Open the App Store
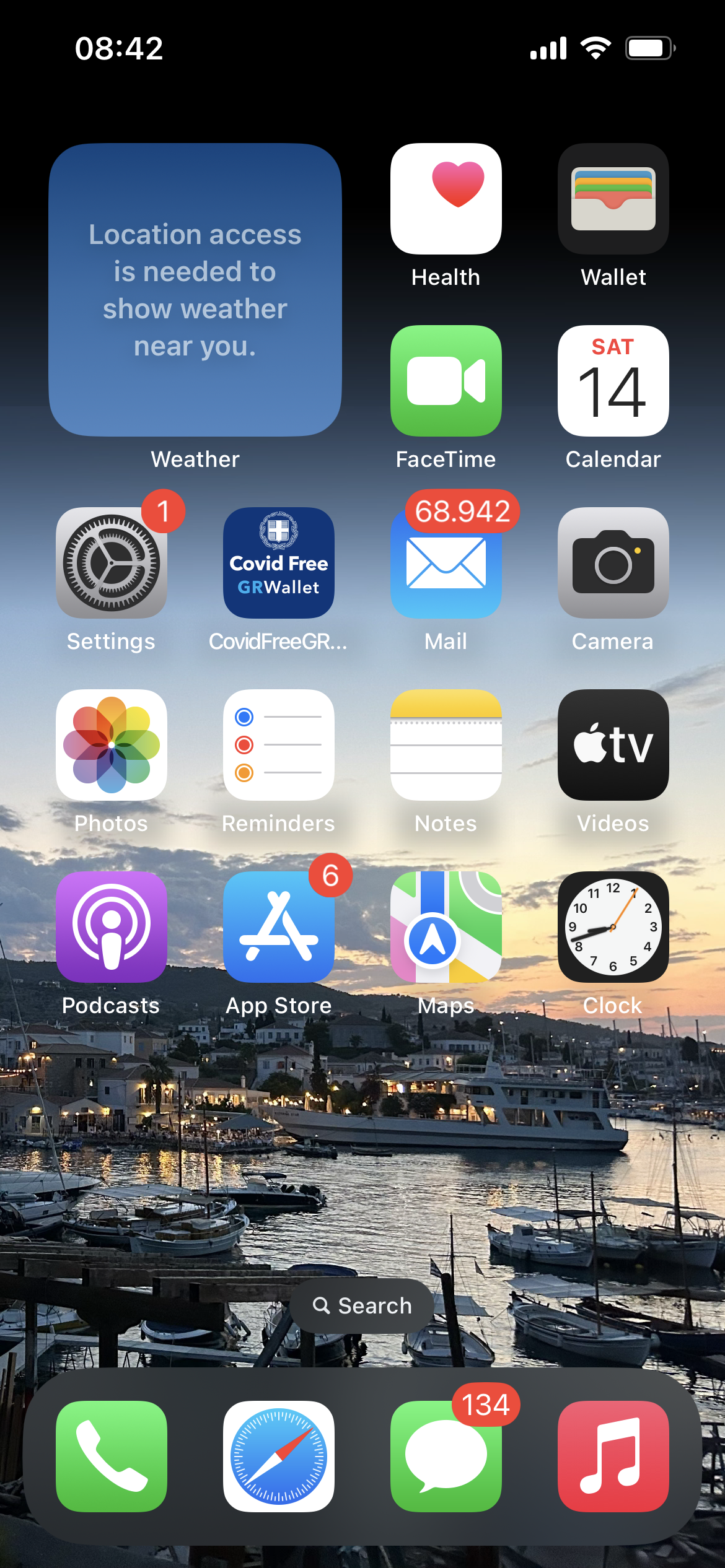Screen dimensions: 725x1568 [x=279, y=927]
